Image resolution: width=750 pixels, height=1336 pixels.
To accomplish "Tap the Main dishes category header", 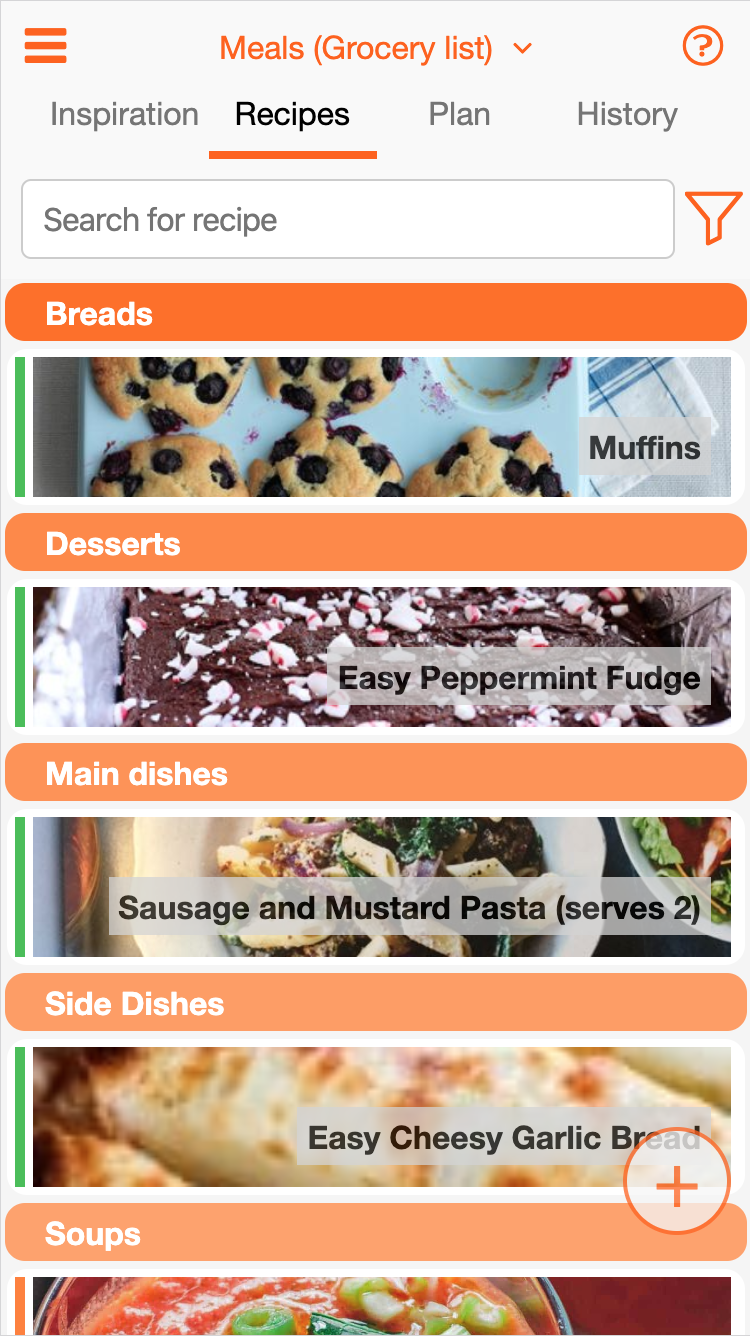I will click(375, 773).
